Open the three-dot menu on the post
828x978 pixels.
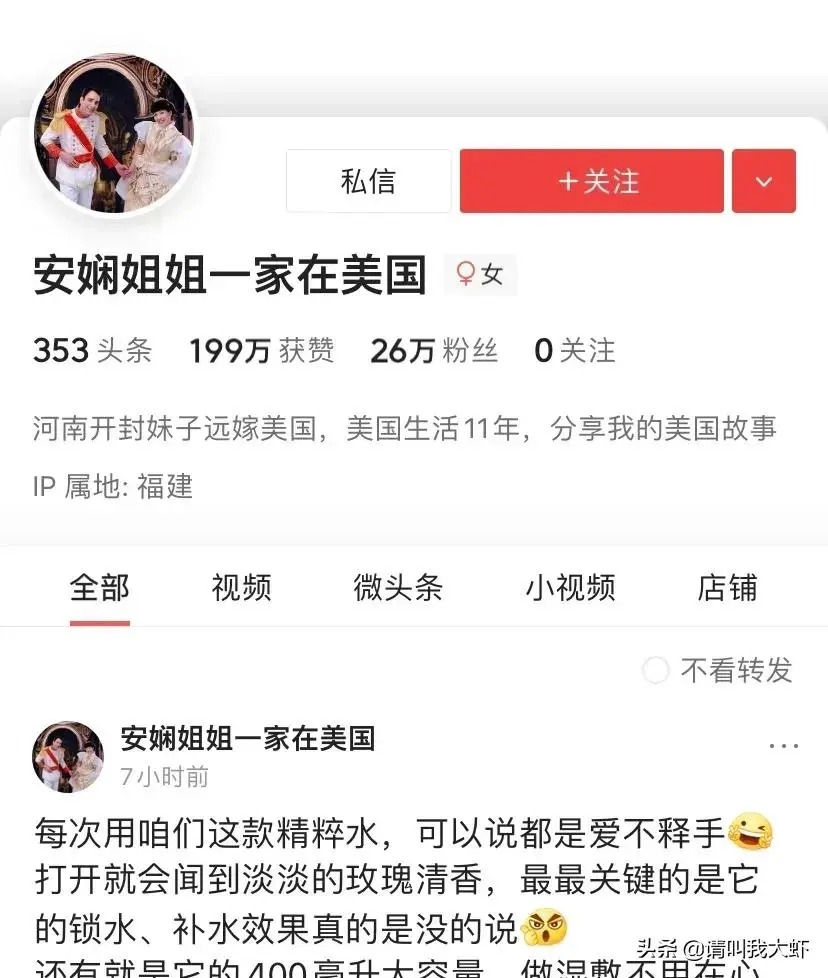pyautogui.click(x=783, y=746)
